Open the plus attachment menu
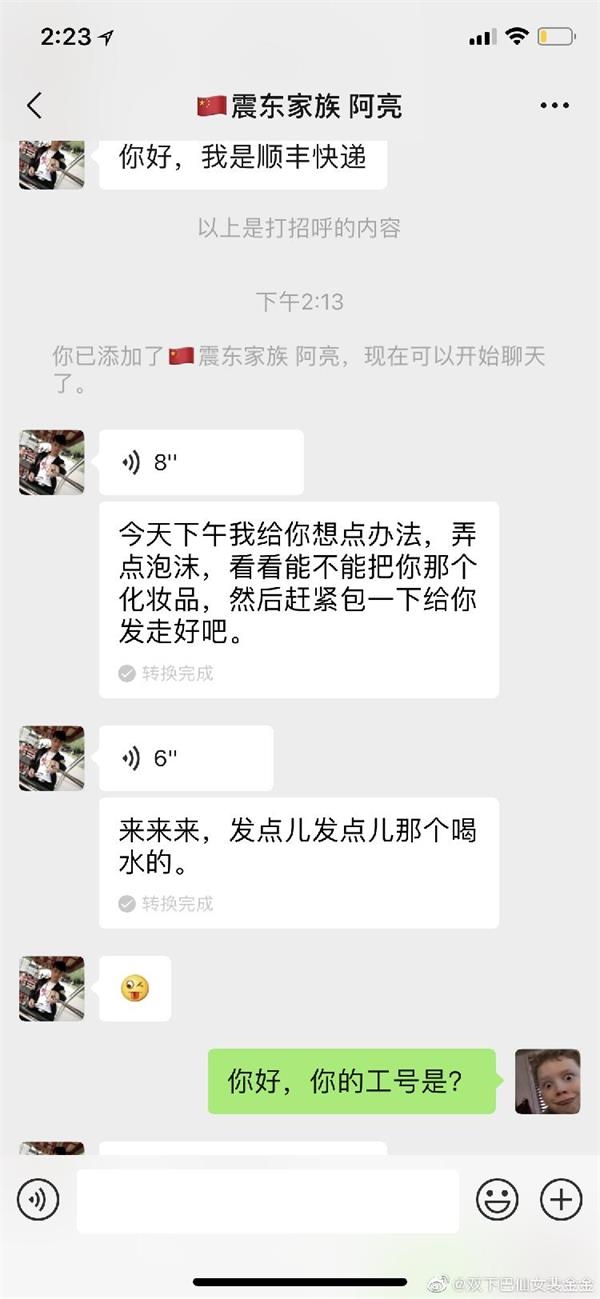The image size is (600, 1299). tap(561, 1199)
